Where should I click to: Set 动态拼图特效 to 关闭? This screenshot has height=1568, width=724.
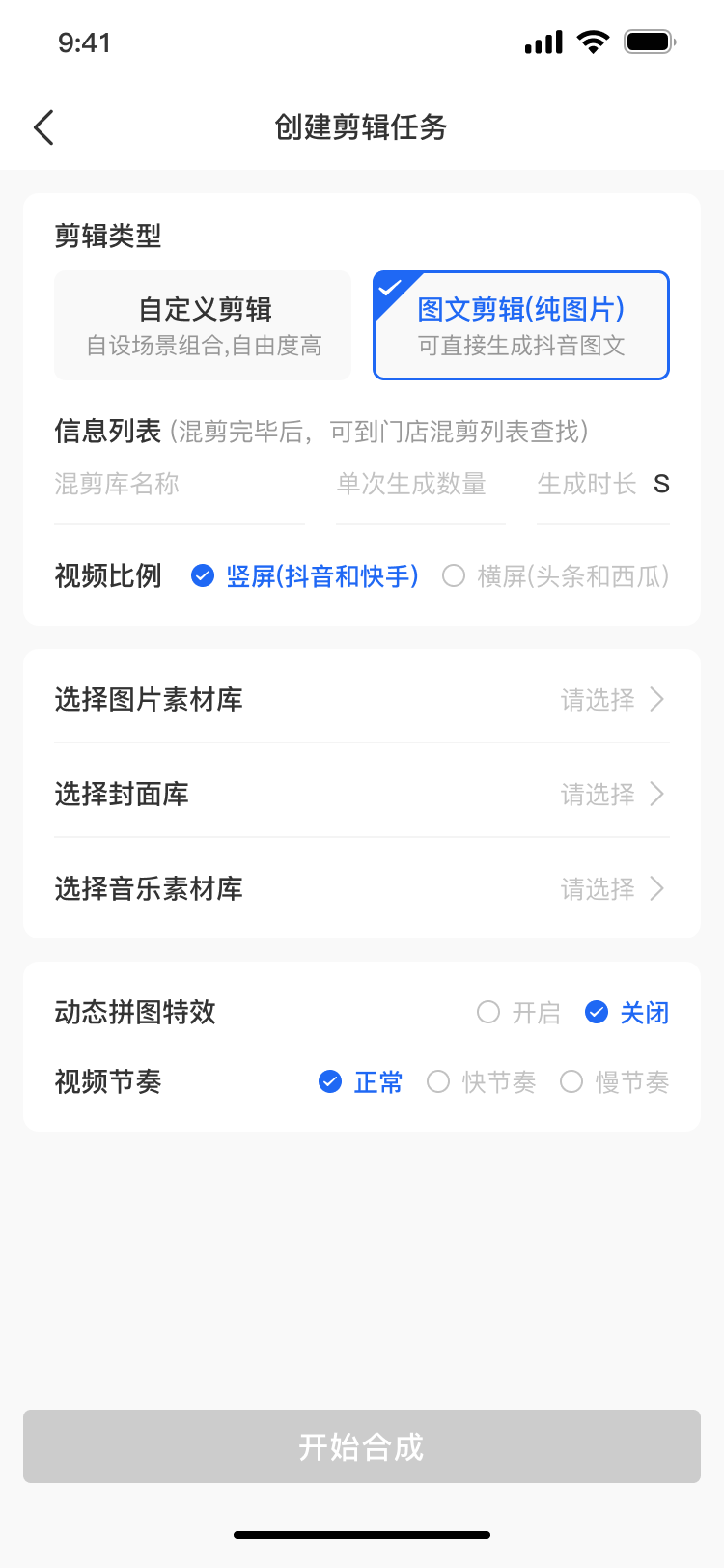[627, 1013]
